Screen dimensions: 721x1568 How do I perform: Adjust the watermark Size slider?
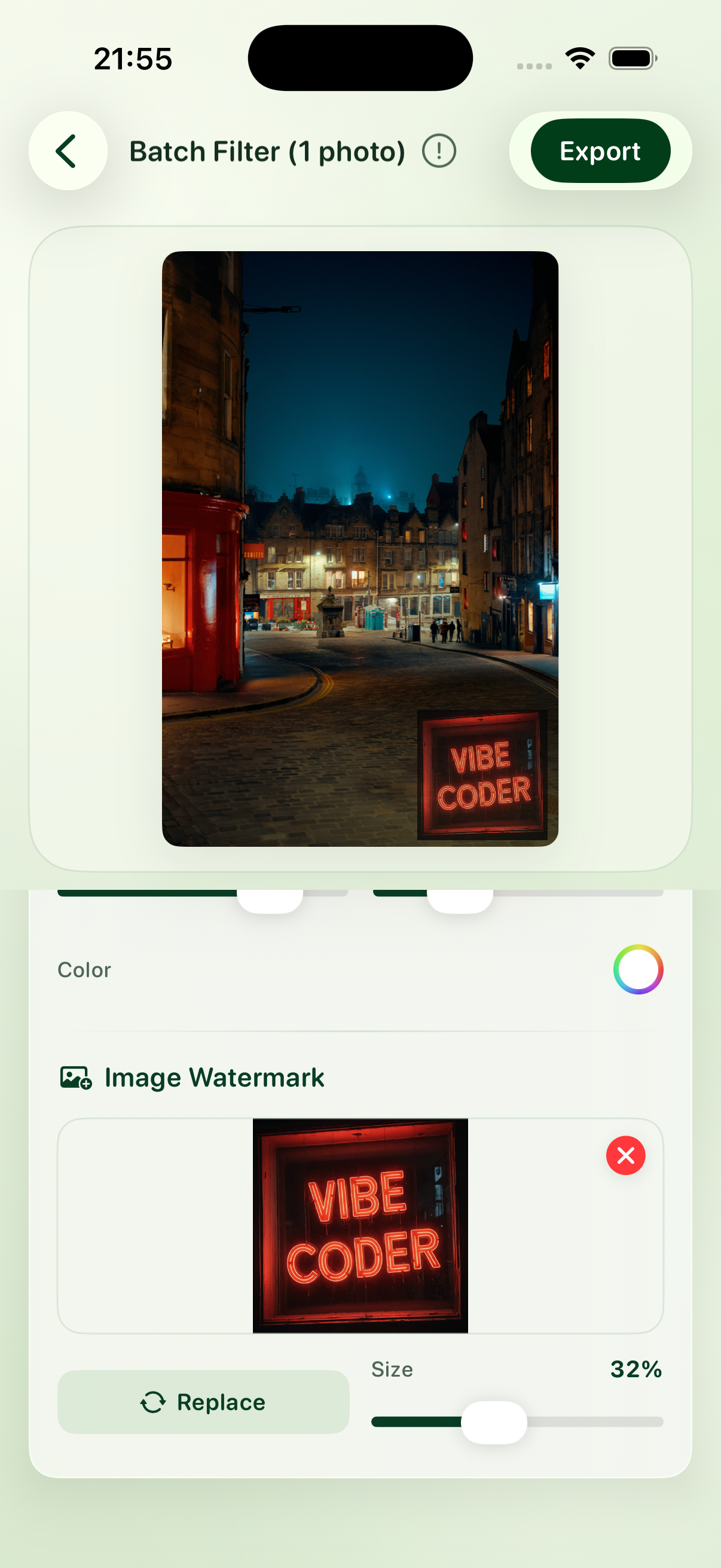493,1422
